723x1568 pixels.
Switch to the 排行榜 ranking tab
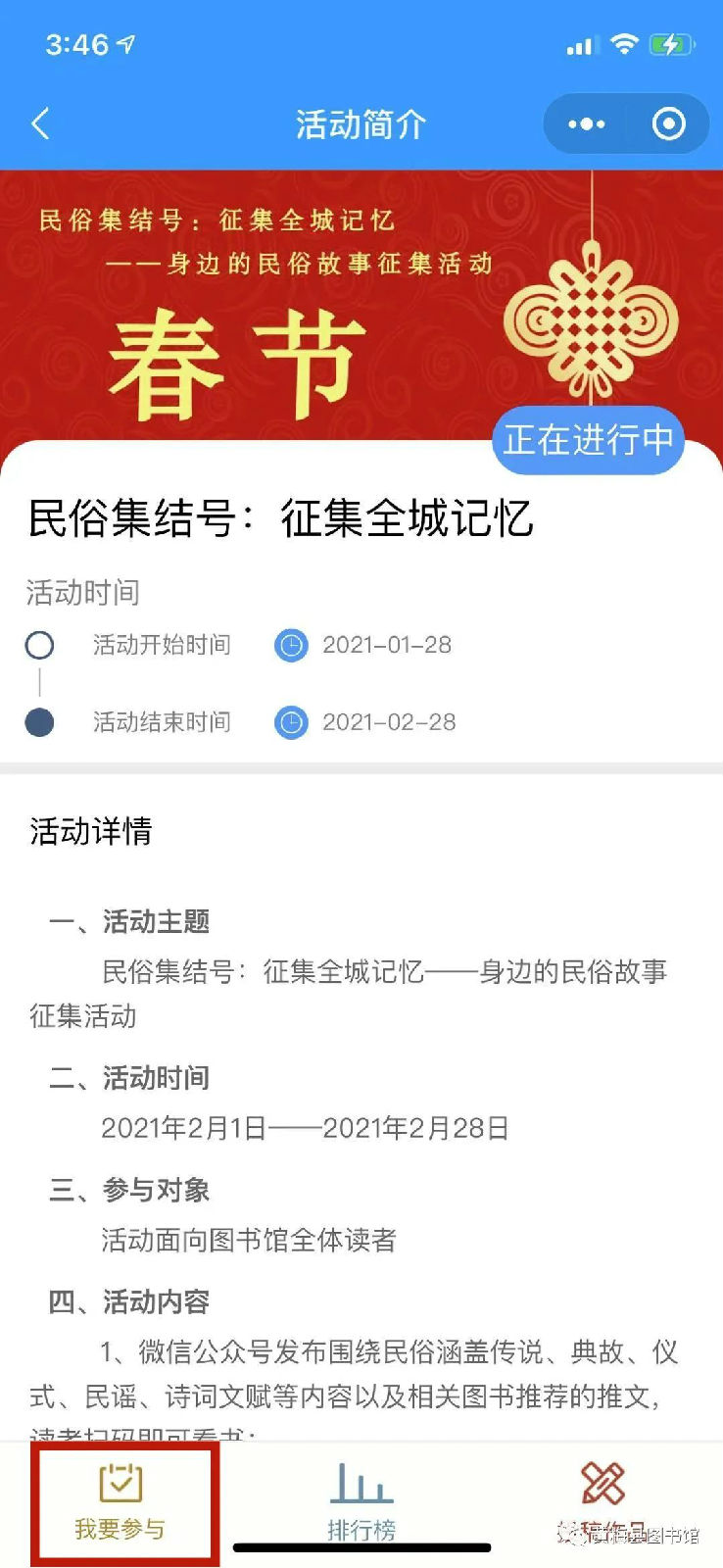click(x=361, y=1503)
